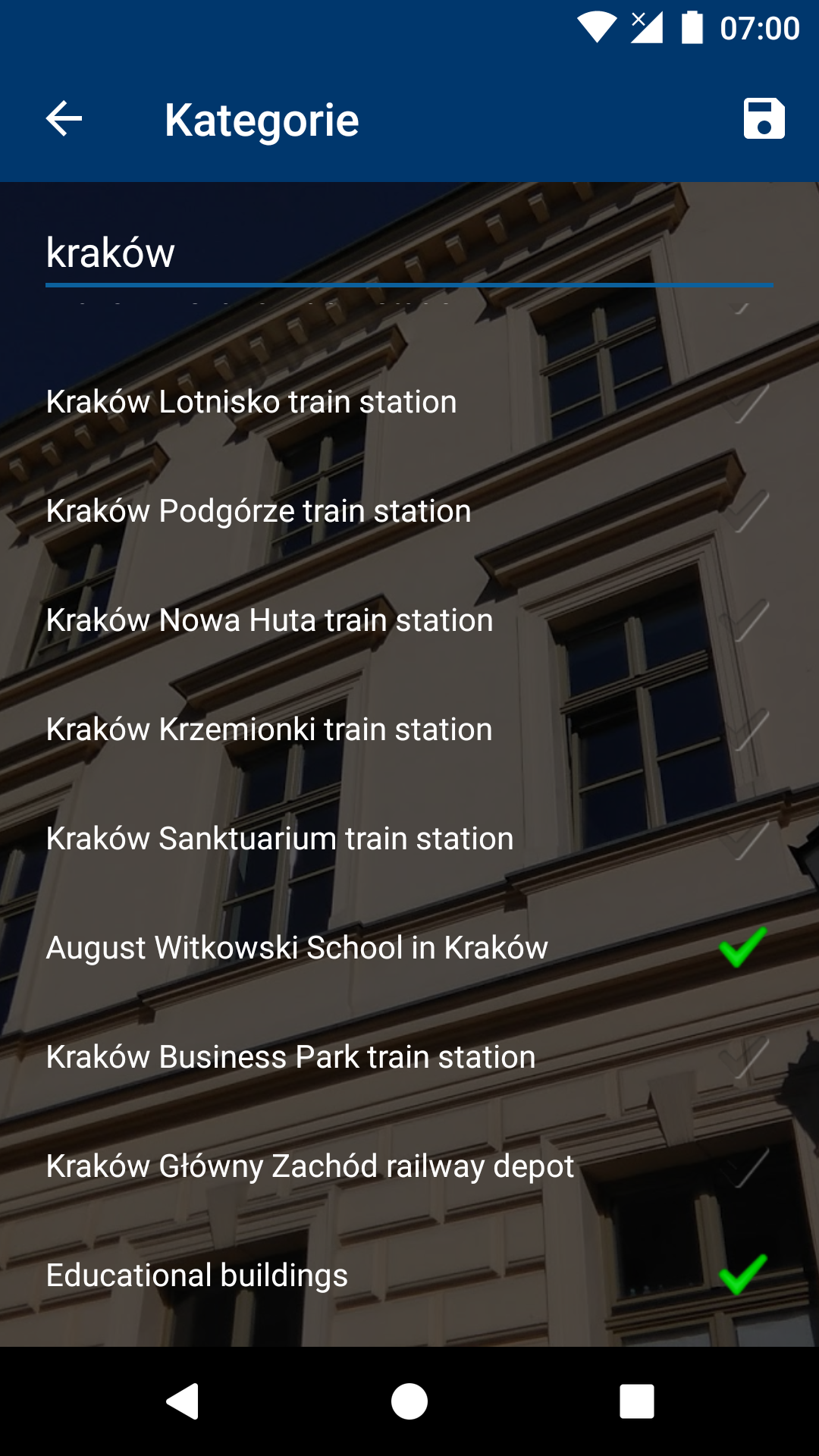This screenshot has height=1456, width=819.
Task: Pick Kraków Business Park train station
Action: (x=408, y=1057)
